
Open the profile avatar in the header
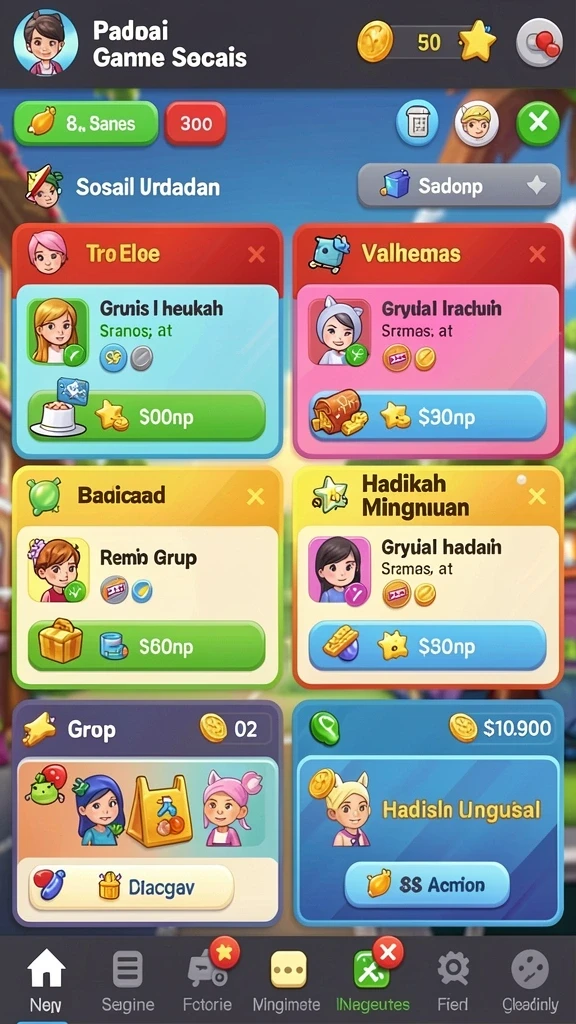pos(46,42)
